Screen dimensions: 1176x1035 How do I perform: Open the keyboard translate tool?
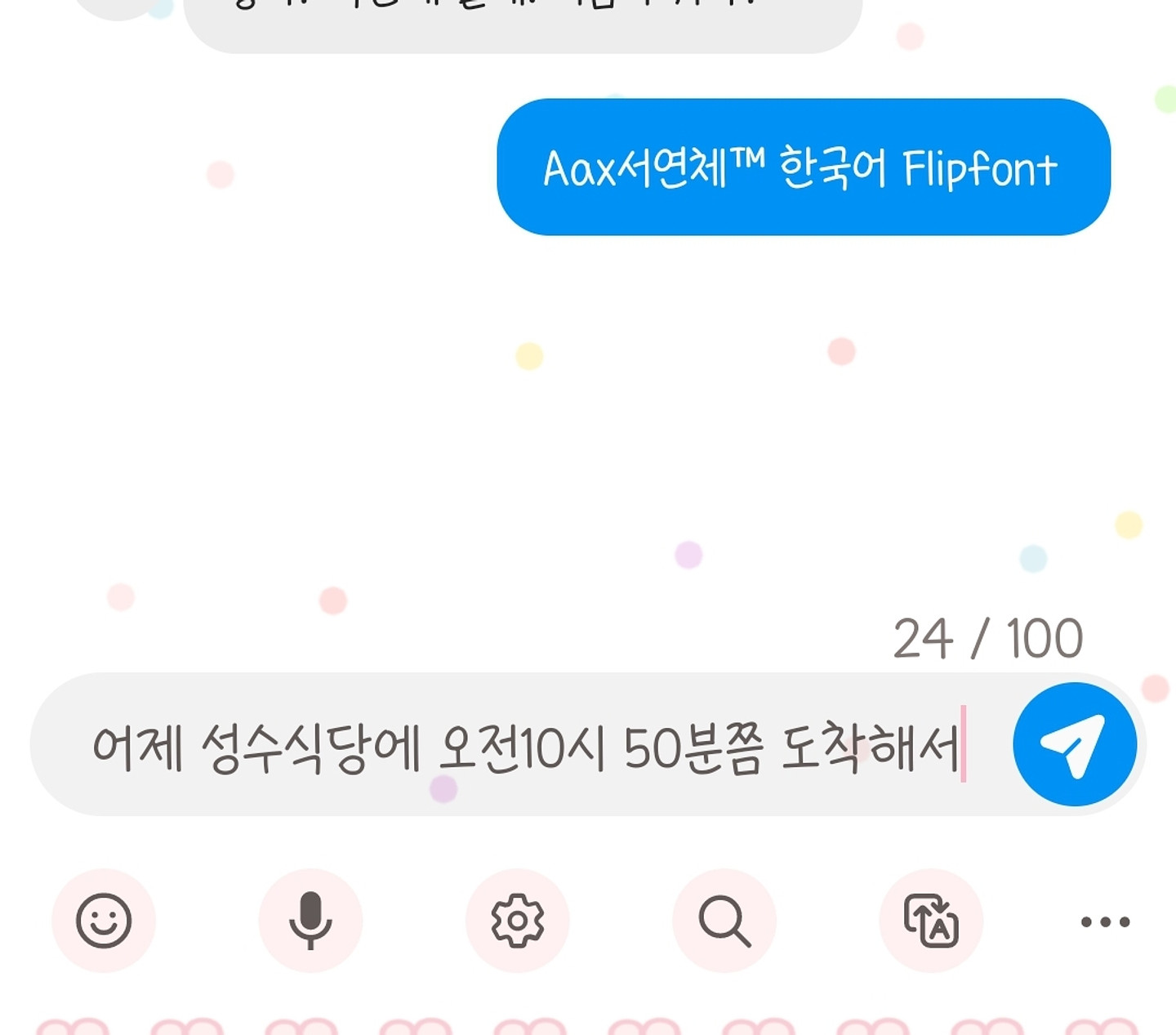[931, 921]
